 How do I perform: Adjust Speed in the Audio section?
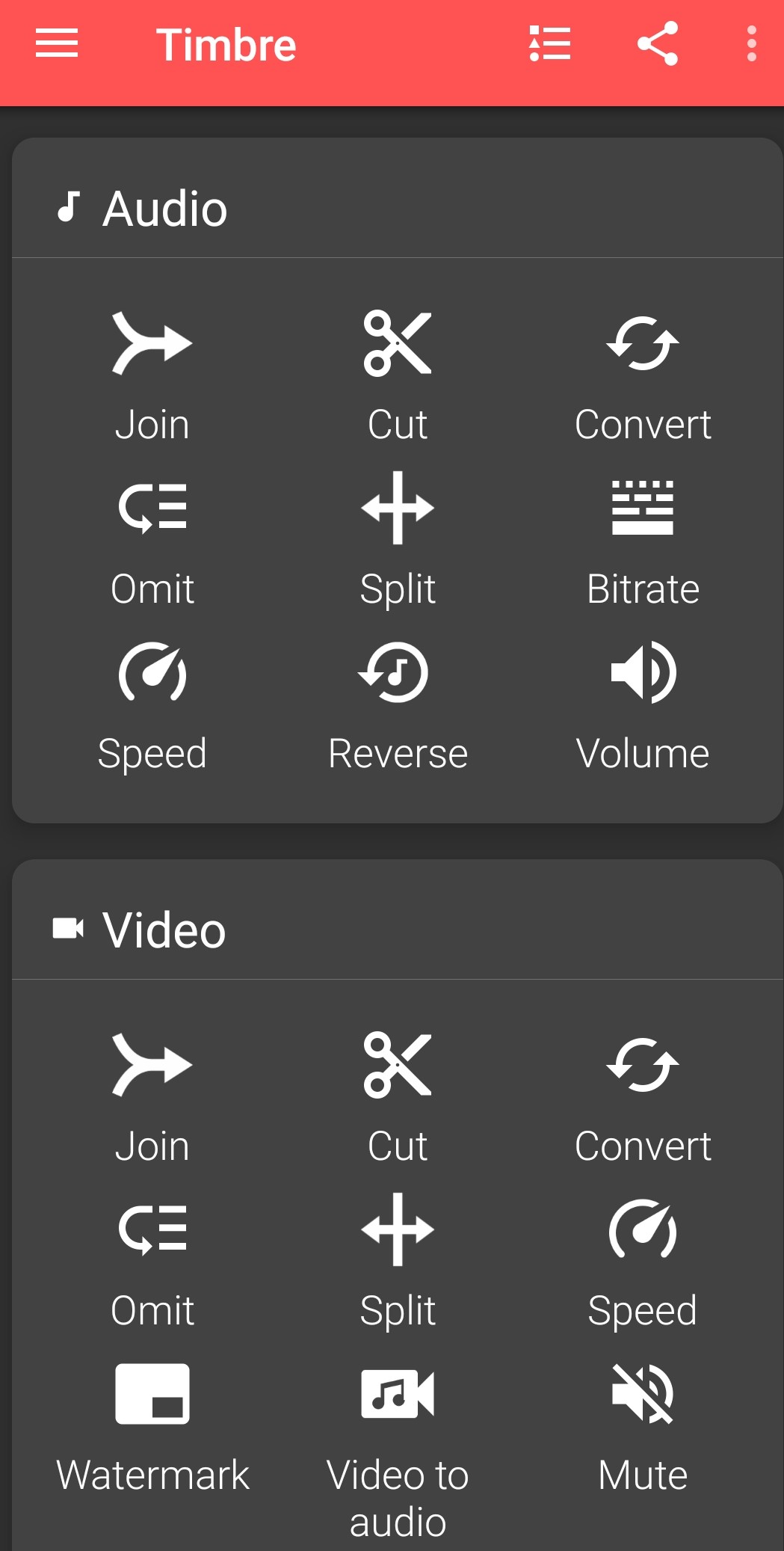point(152,703)
